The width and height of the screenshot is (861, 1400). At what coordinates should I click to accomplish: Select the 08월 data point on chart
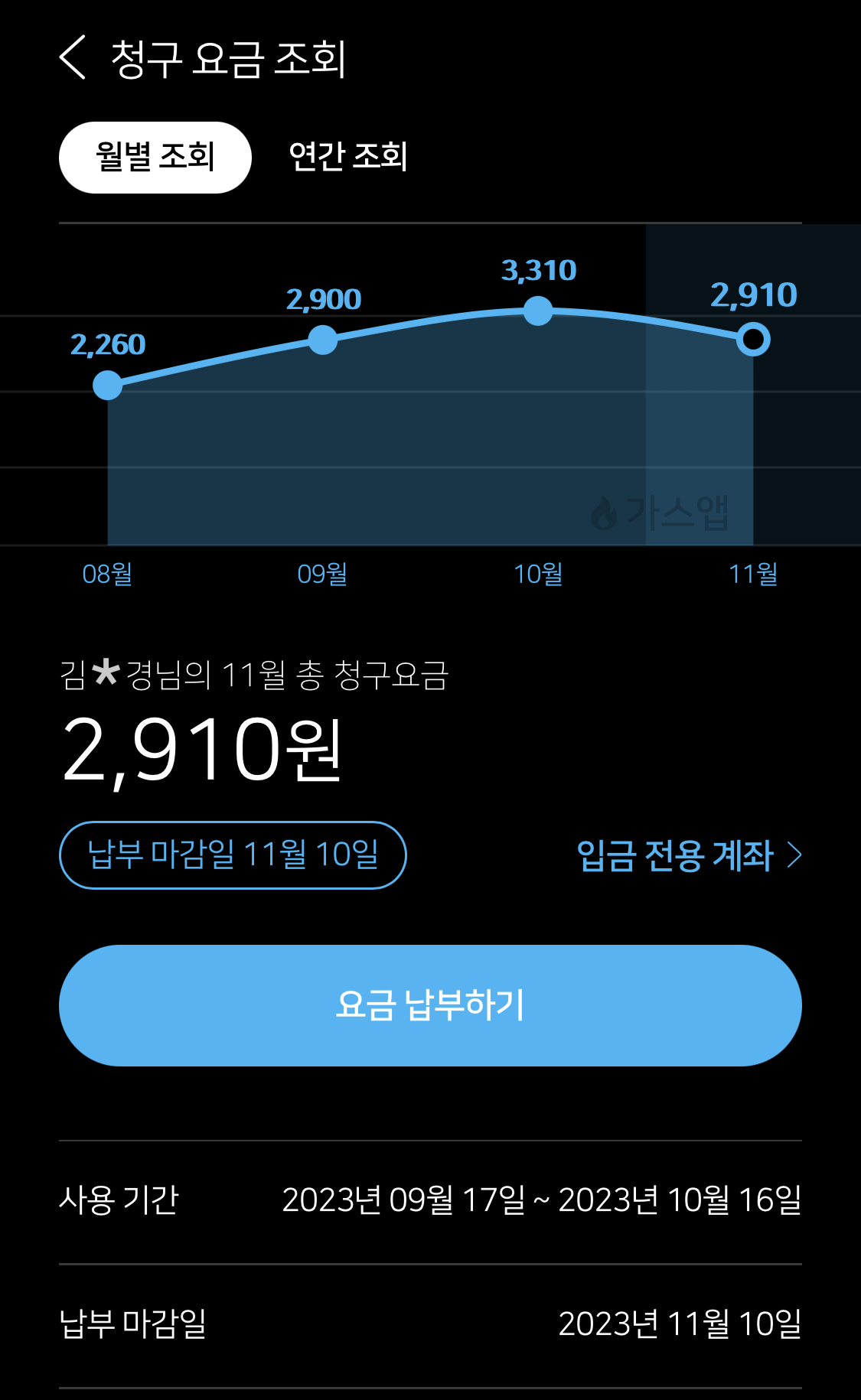[108, 385]
